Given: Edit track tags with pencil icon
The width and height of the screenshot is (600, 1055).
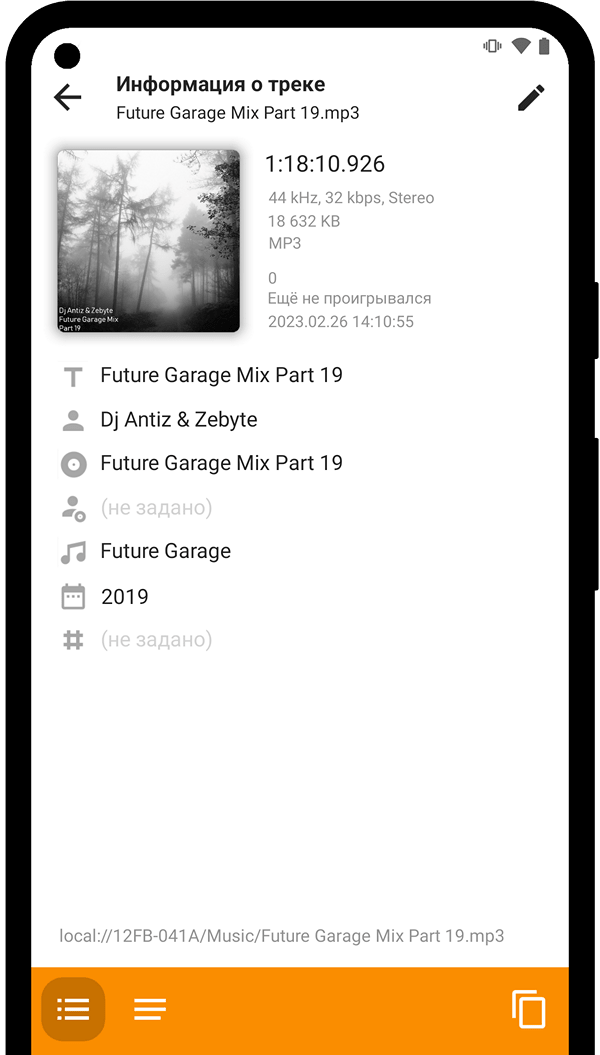Looking at the screenshot, I should coord(531,97).
